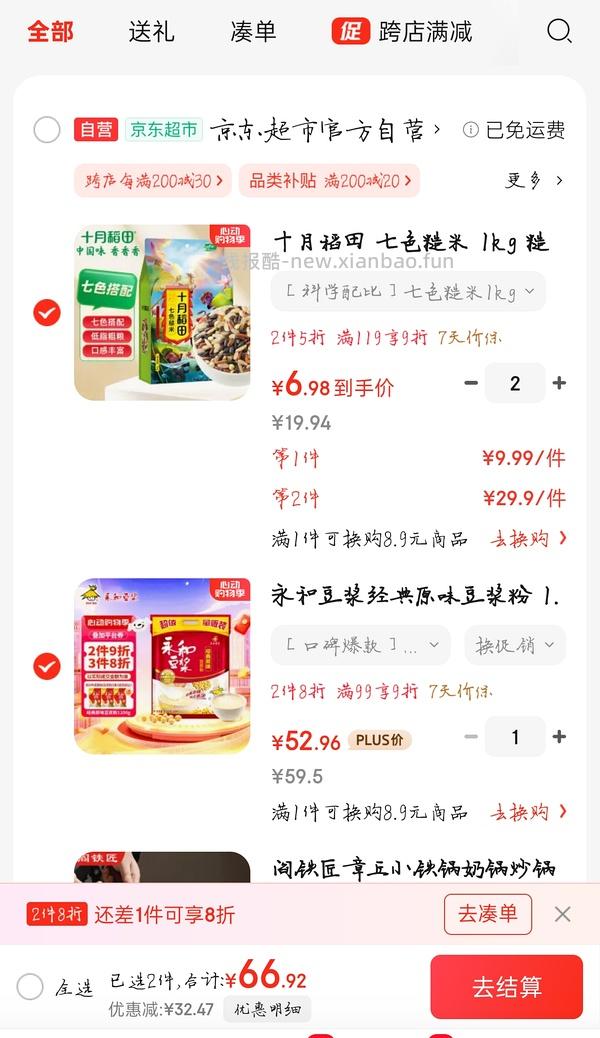Tap the 跨店每满200减30 coupon chip
Viewport: 600px width, 1038px height.
coord(152,181)
